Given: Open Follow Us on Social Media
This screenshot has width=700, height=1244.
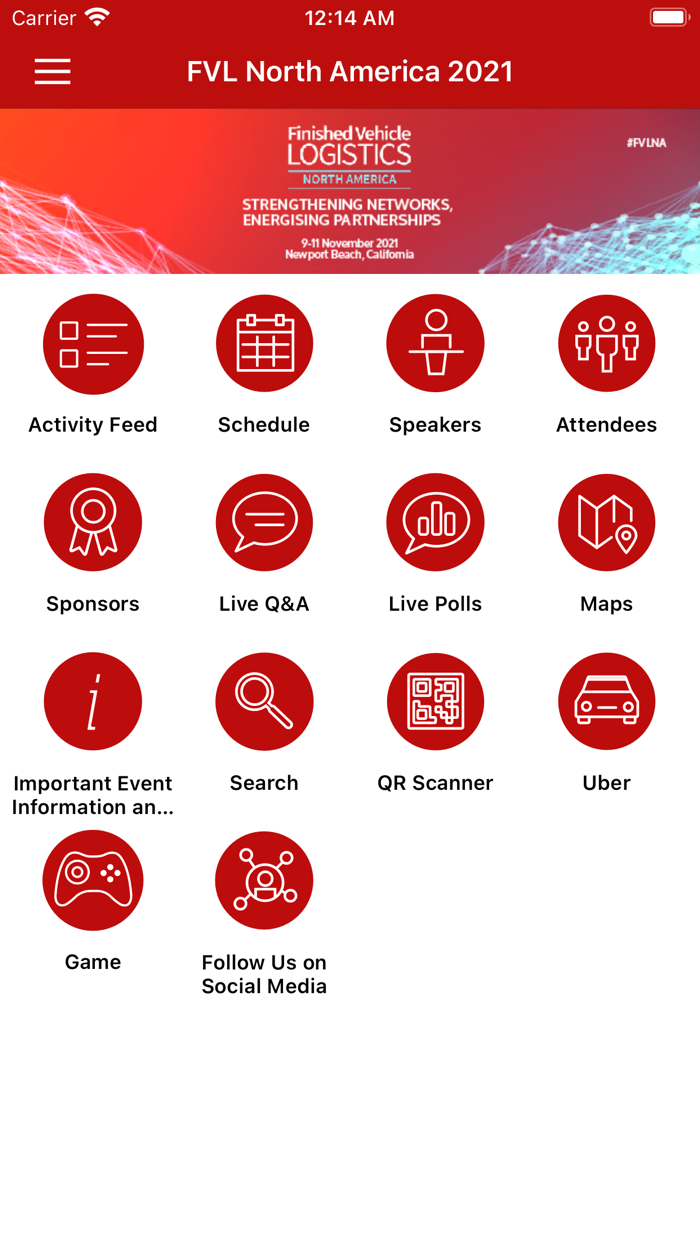Looking at the screenshot, I should [264, 881].
